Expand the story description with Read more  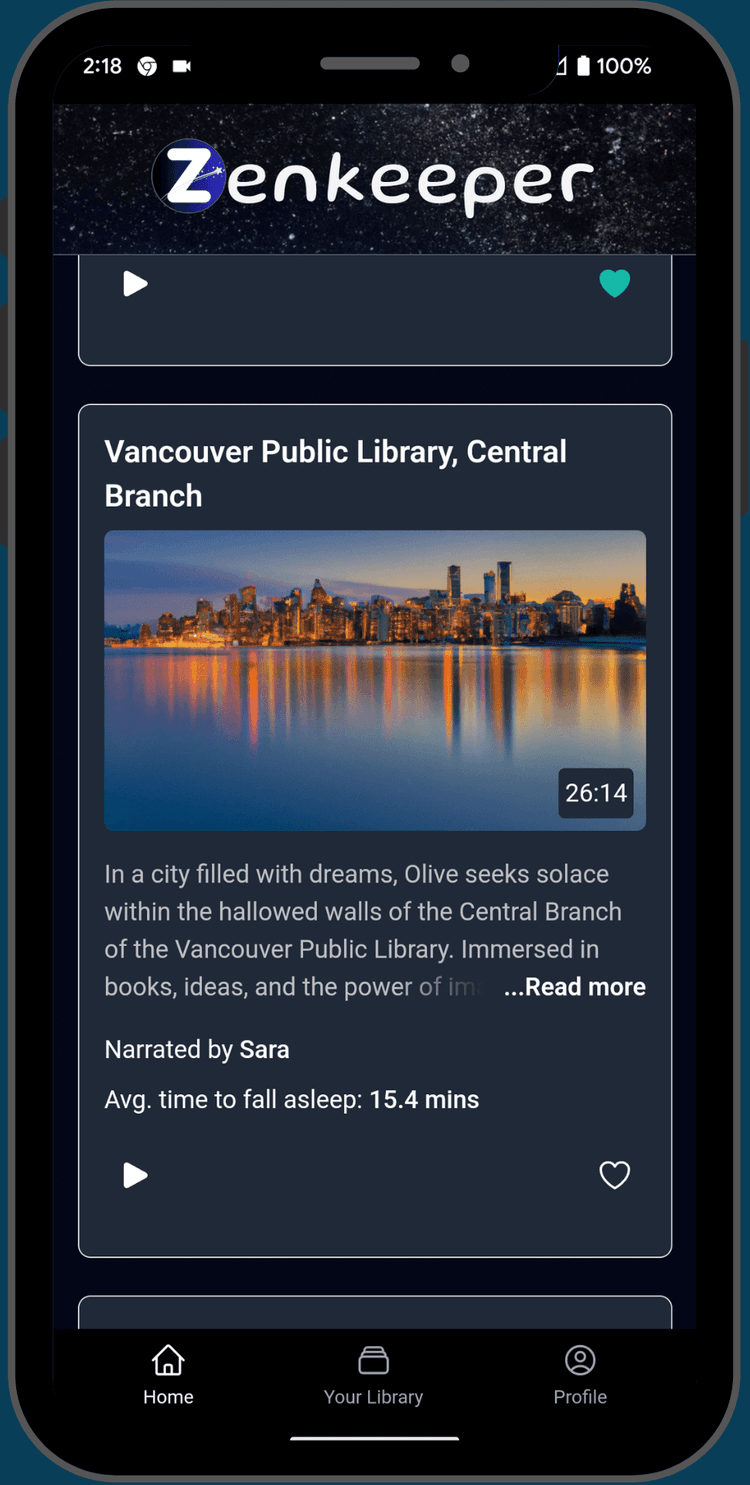click(574, 987)
